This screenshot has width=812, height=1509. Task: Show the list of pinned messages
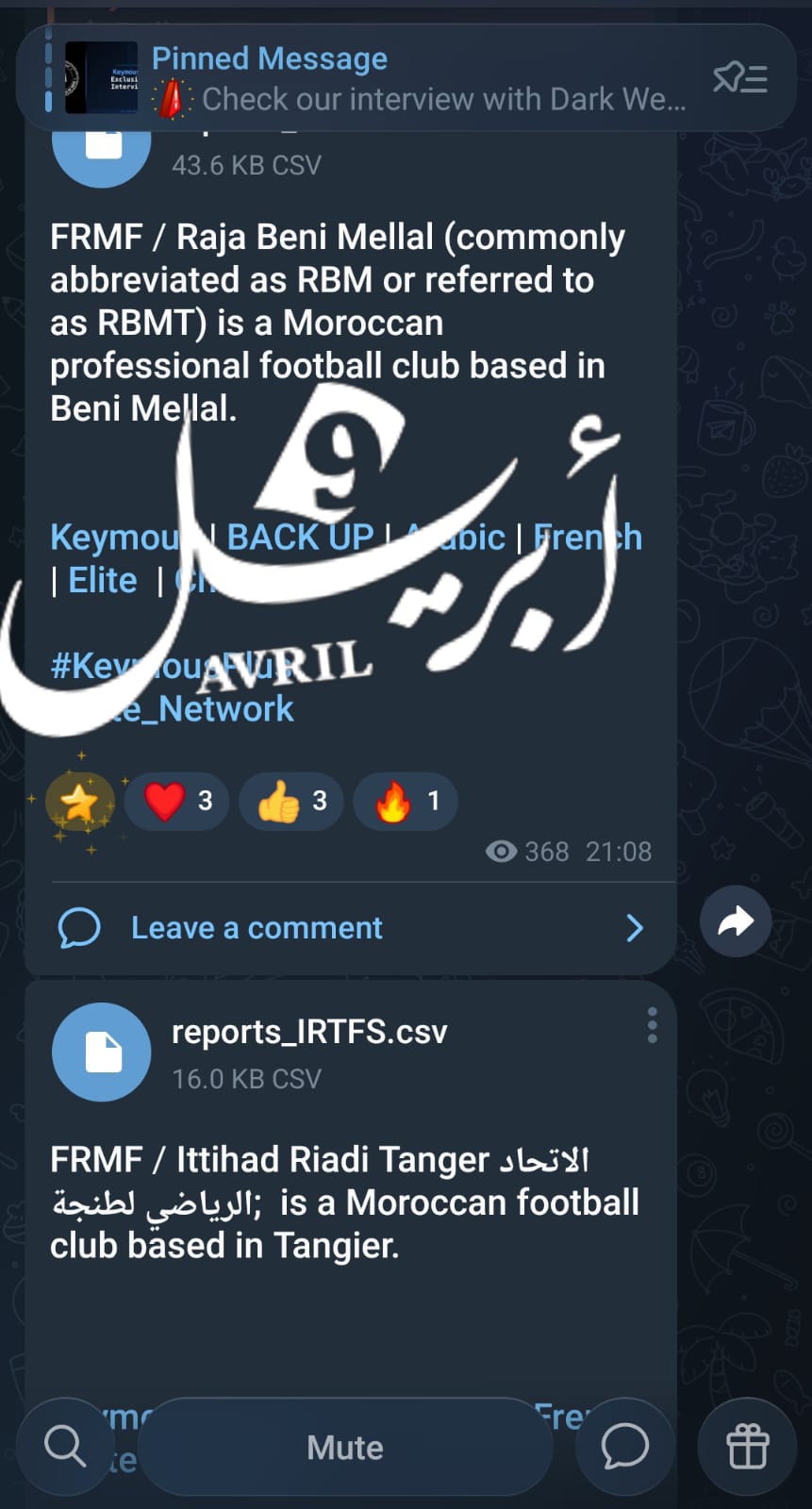[x=739, y=78]
